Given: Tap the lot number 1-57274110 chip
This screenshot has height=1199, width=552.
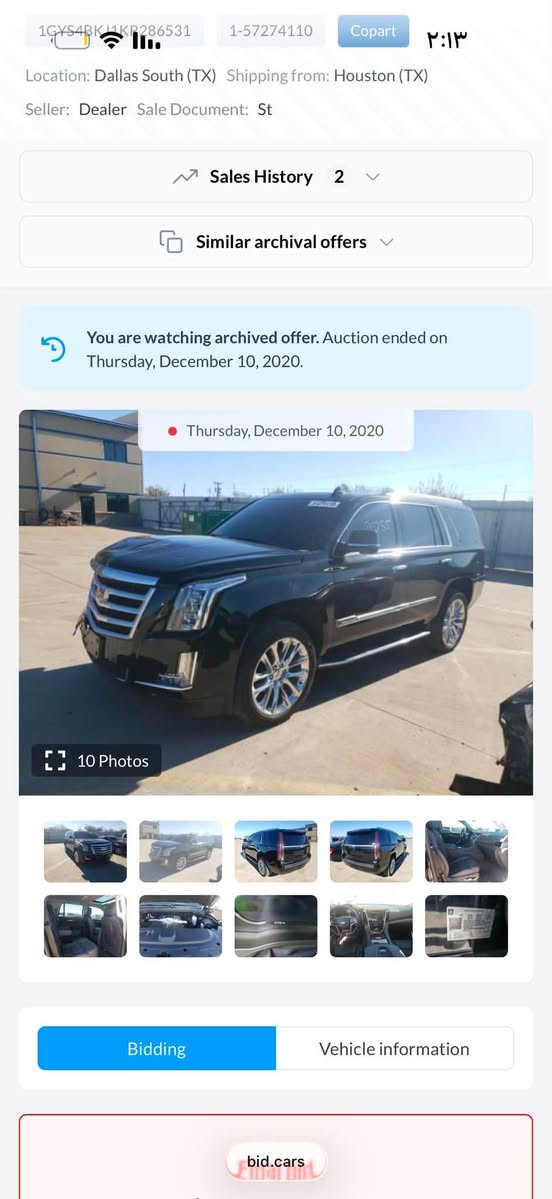Looking at the screenshot, I should pyautogui.click(x=271, y=31).
